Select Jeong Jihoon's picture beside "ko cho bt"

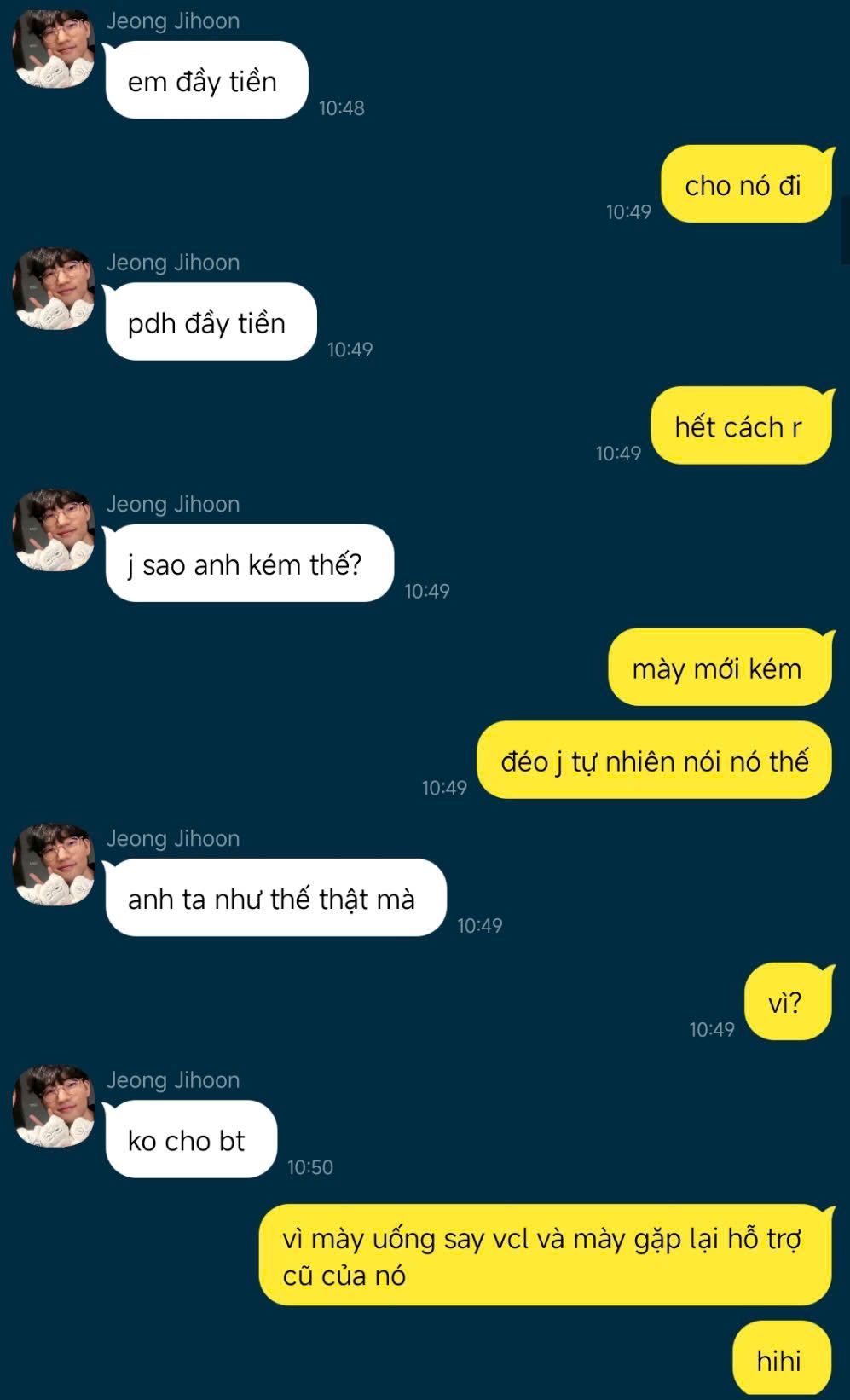click(x=55, y=1106)
